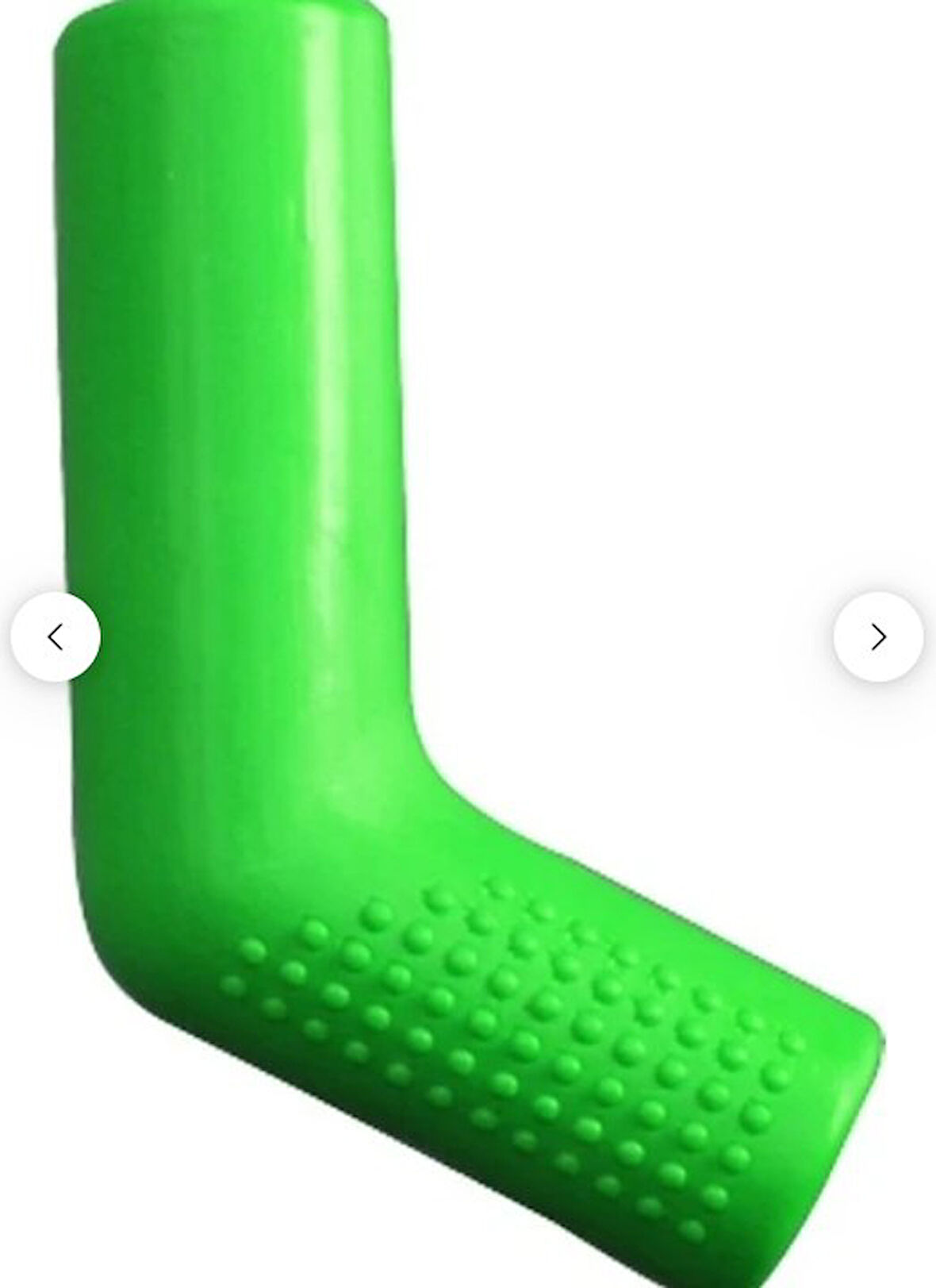Go to the next product image
The height and width of the screenshot is (1288, 936).
tap(878, 636)
